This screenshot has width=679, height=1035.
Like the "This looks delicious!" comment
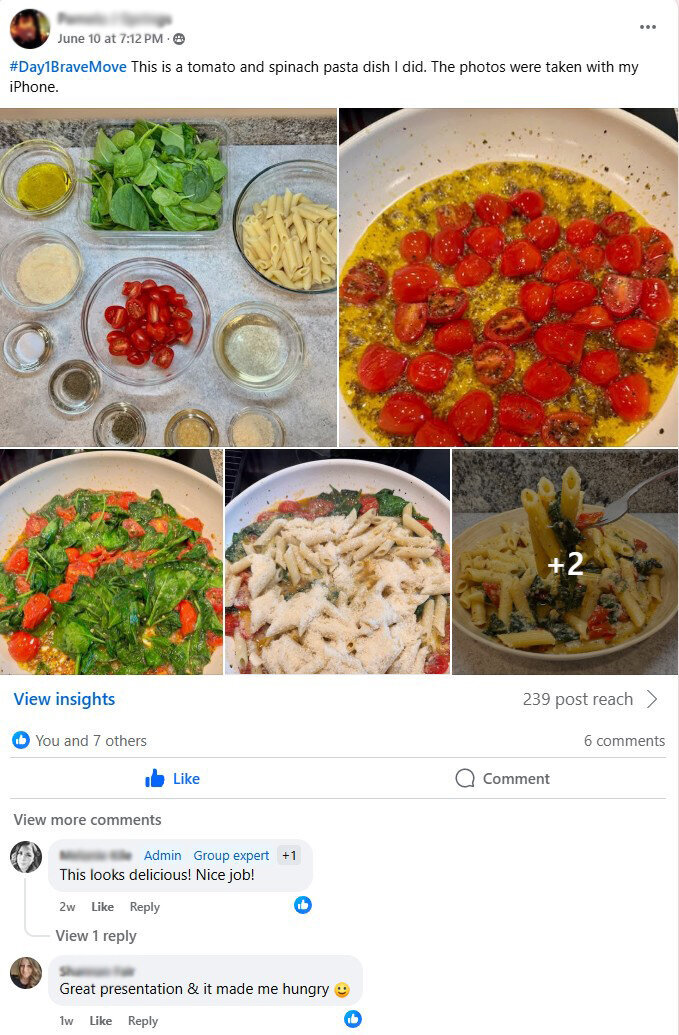tap(103, 907)
